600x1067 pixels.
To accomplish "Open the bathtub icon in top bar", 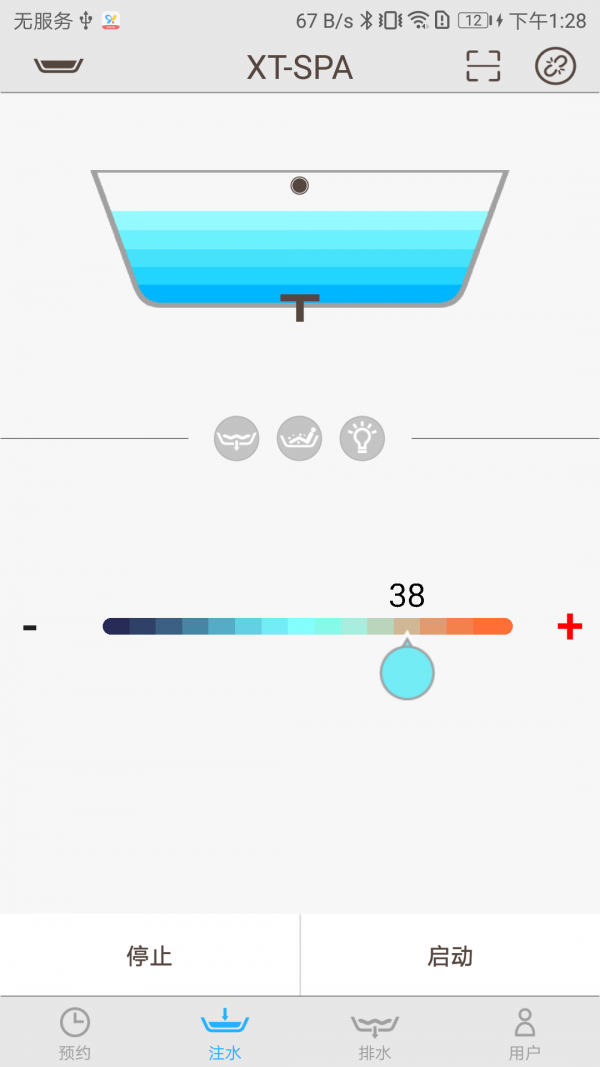I will point(58,66).
